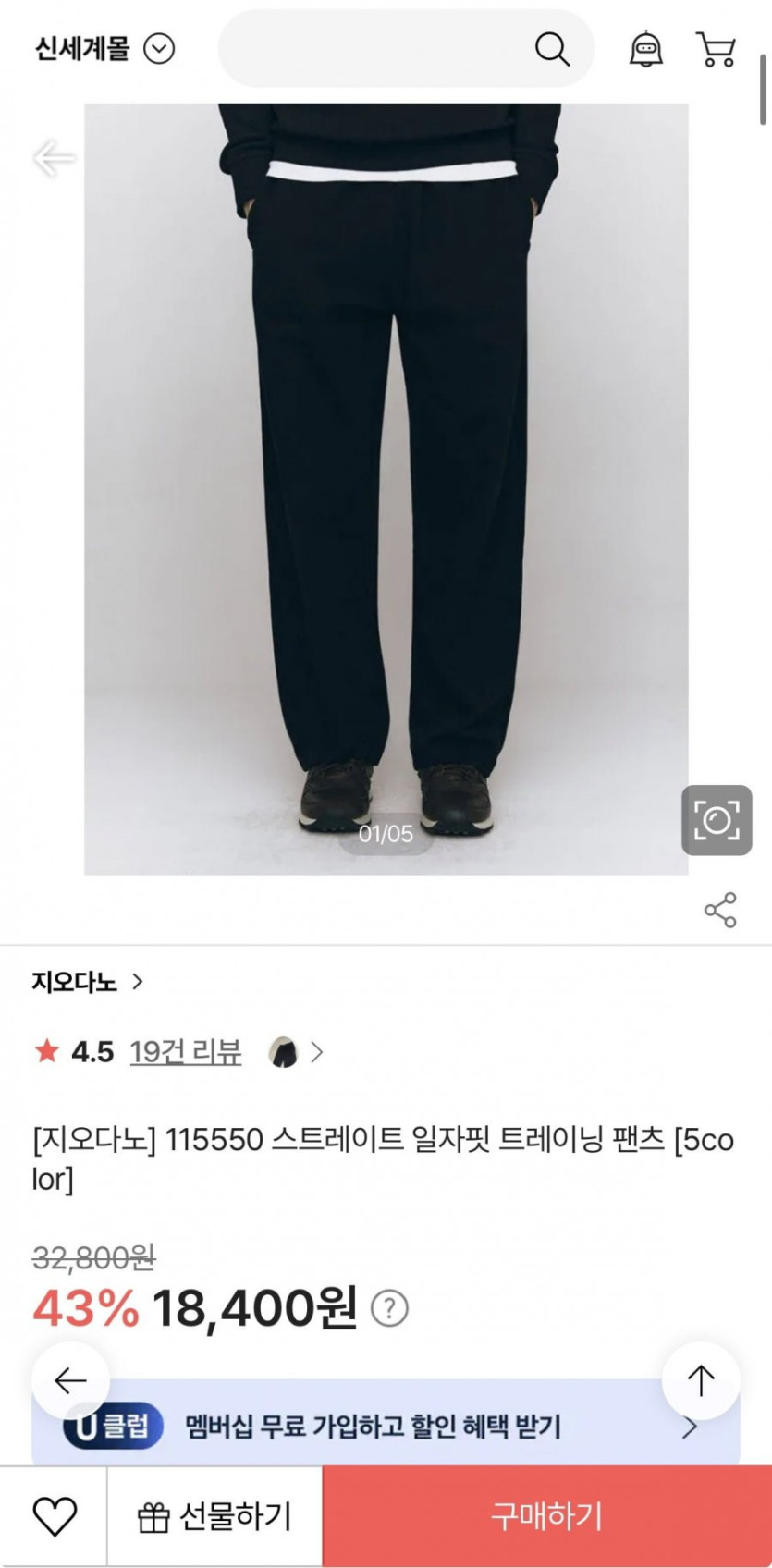View the review photo thumbnail

tap(283, 1052)
